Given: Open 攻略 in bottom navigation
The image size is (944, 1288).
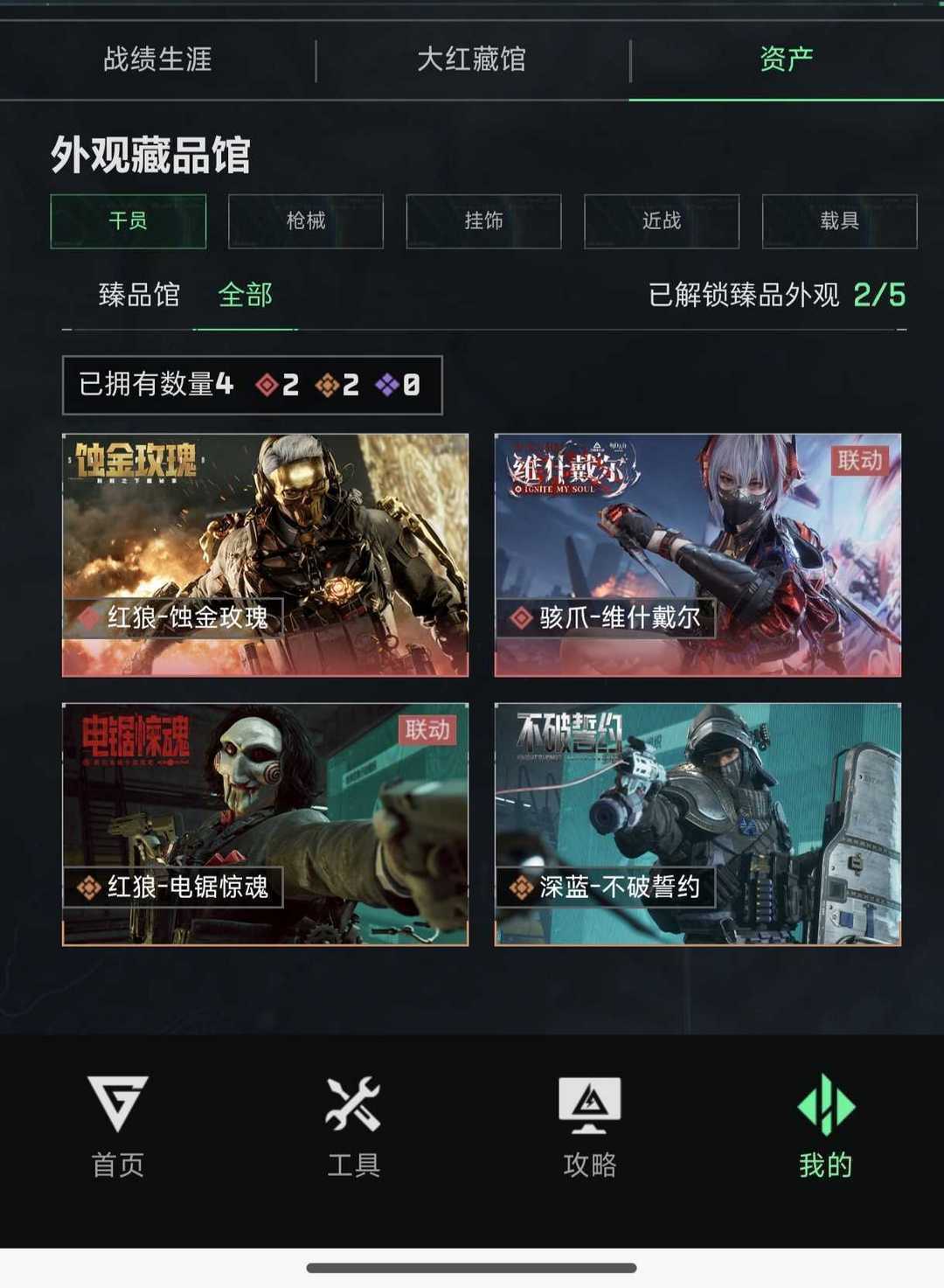Looking at the screenshot, I should click(590, 1126).
